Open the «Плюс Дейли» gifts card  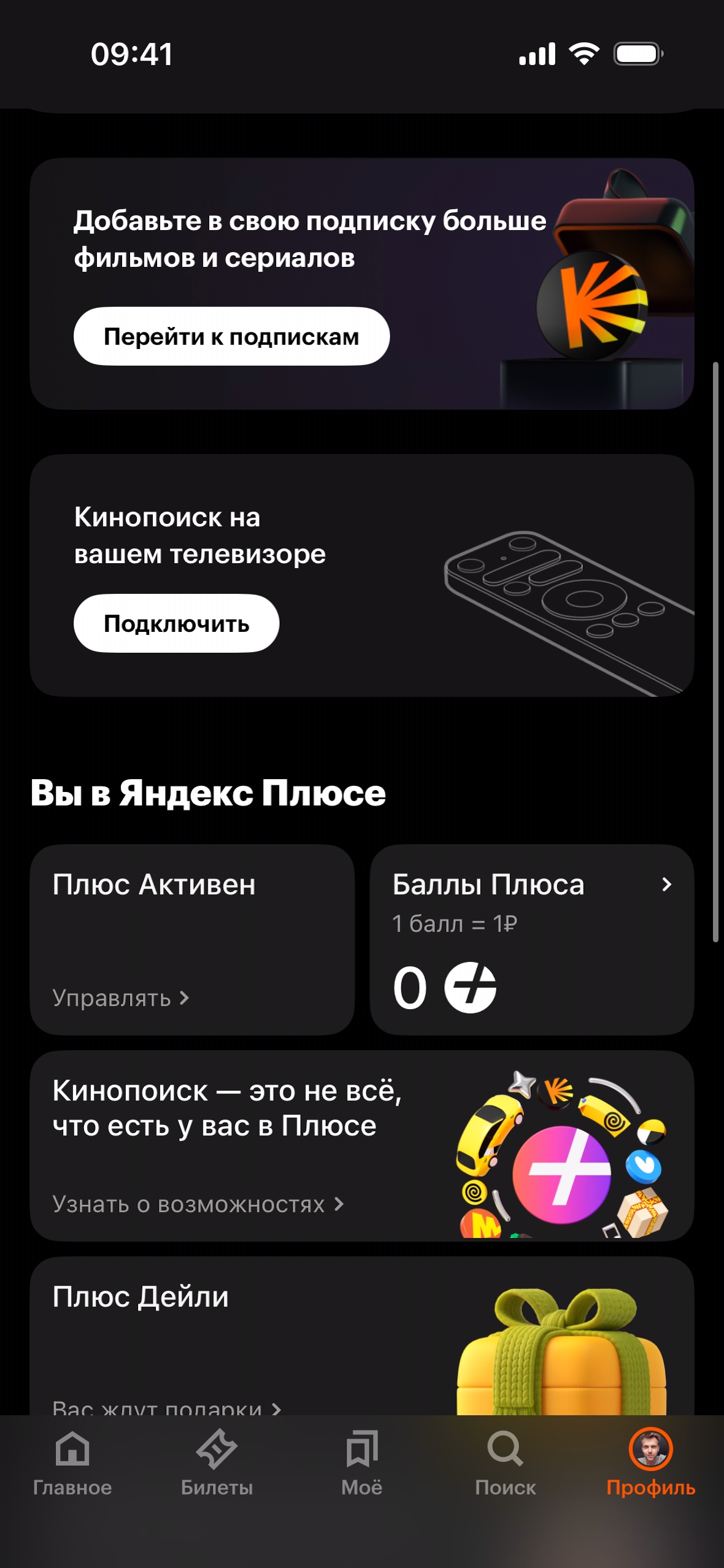[x=361, y=1337]
